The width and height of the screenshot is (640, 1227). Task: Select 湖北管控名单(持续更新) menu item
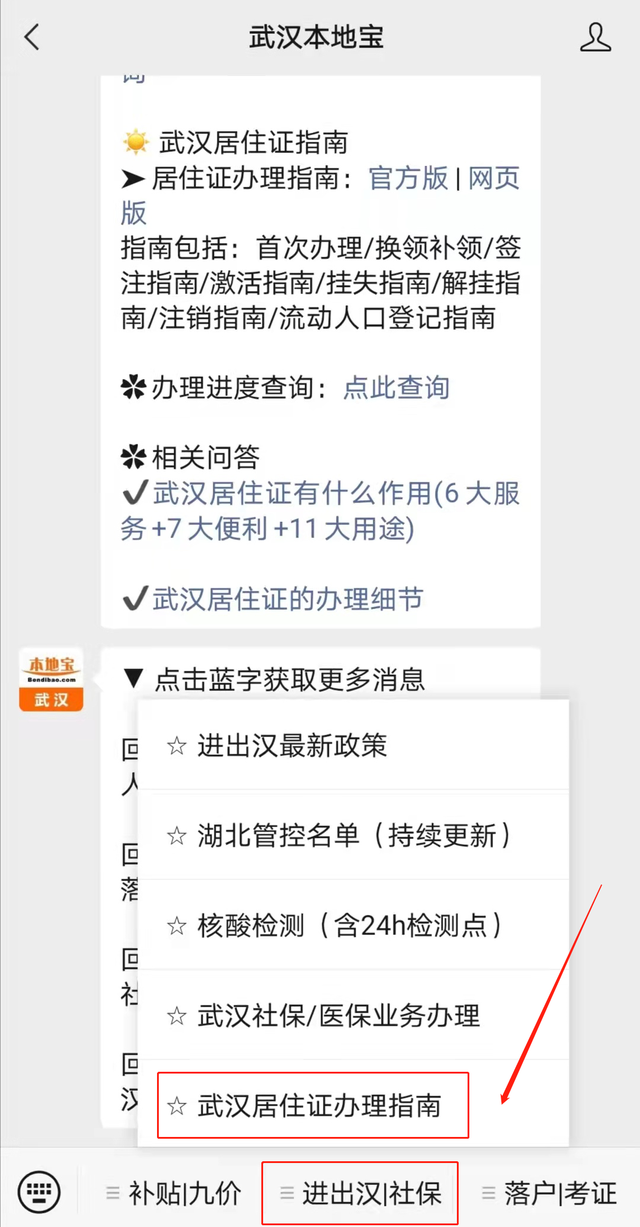click(353, 835)
